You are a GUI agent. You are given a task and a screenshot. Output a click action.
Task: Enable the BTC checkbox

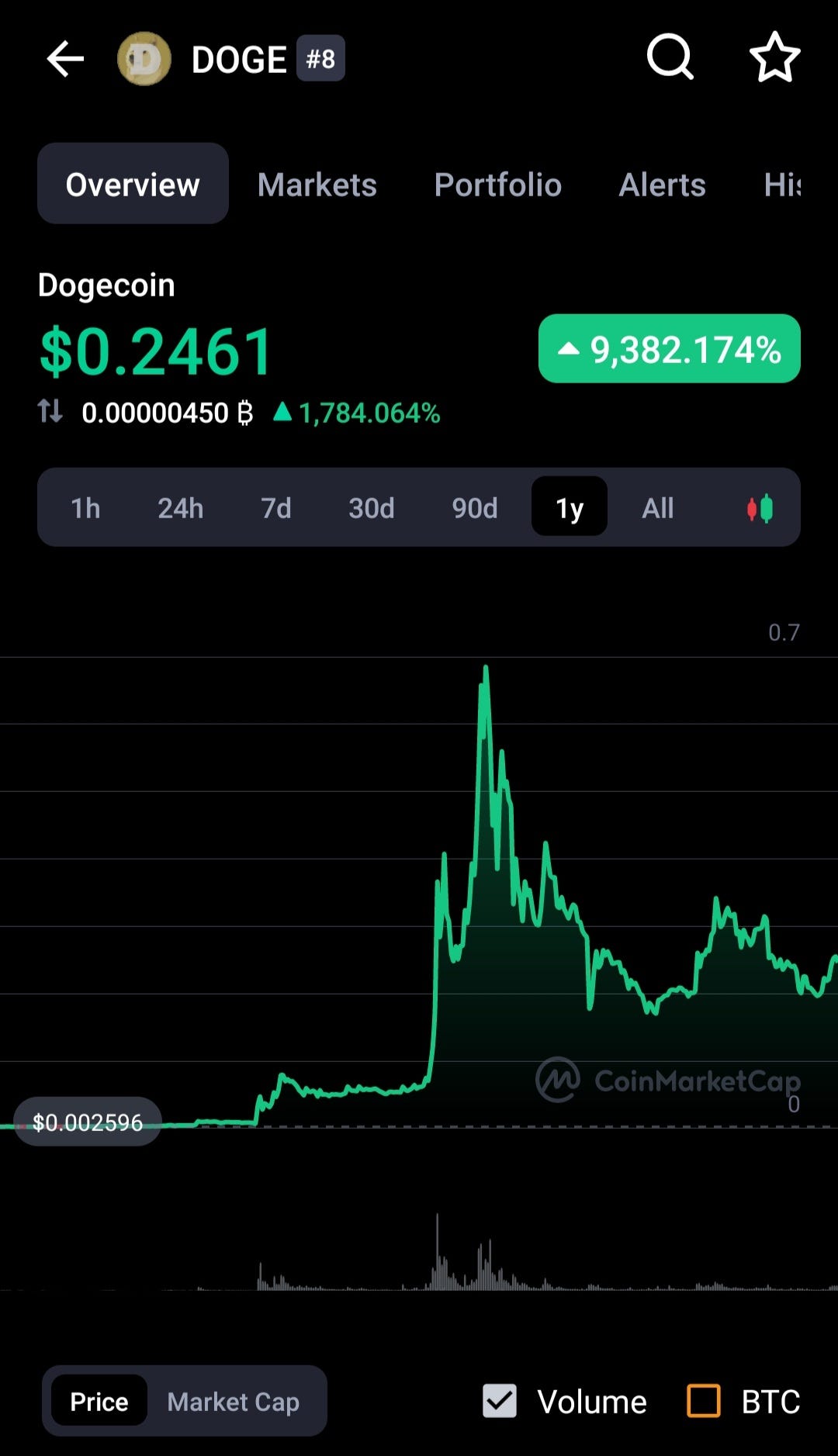(704, 1401)
